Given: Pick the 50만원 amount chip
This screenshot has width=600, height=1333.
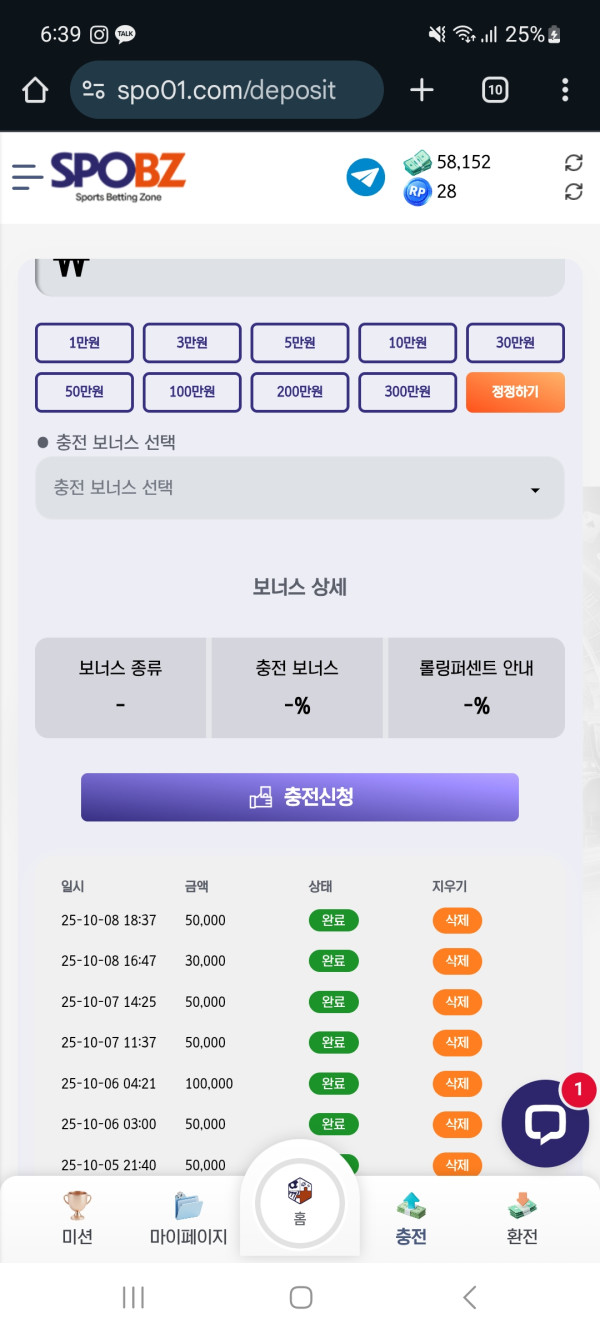Looking at the screenshot, I should pos(84,392).
